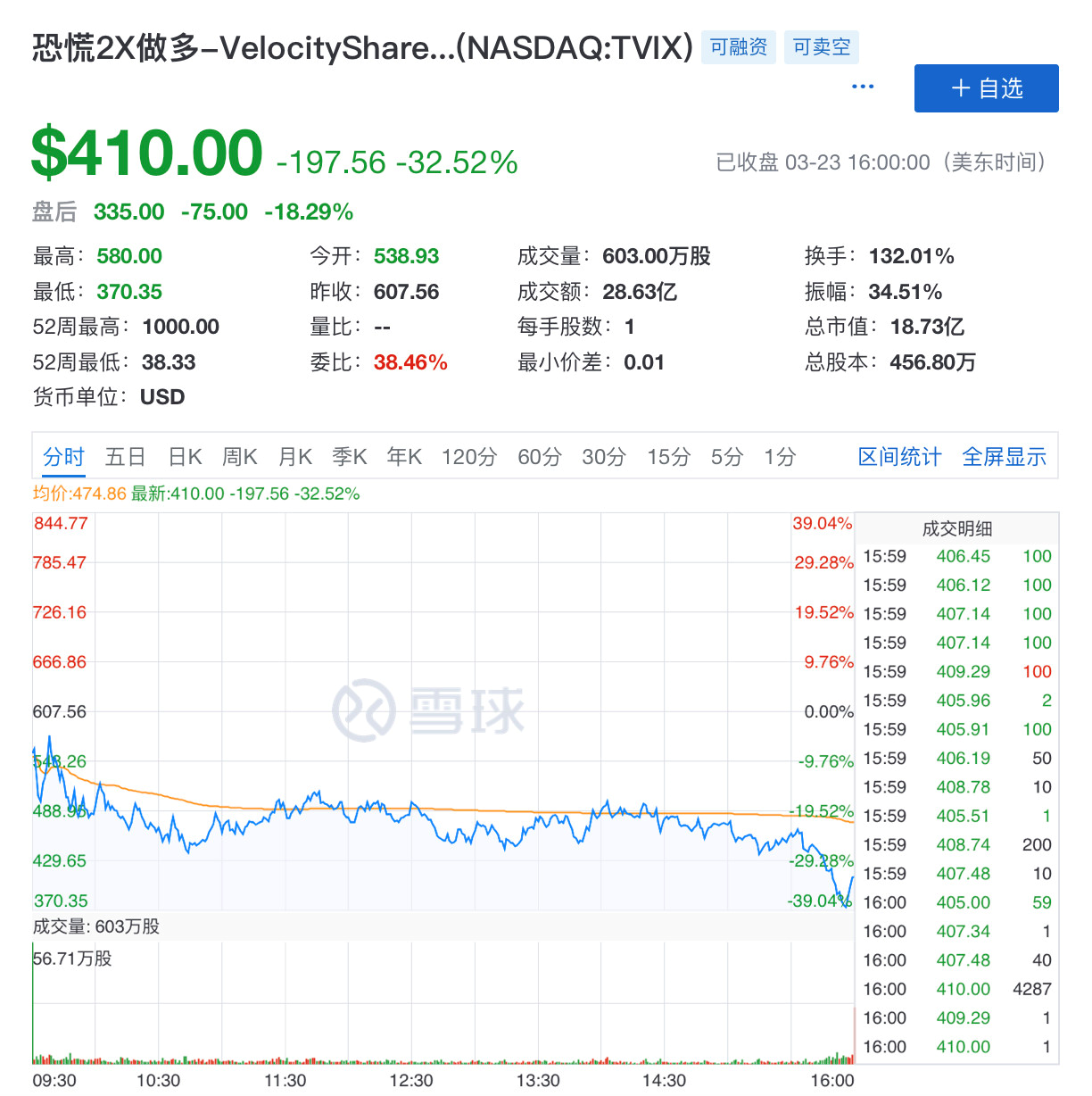This screenshot has height=1096, width=1092.
Task: Select the 15分 chart interval
Action: [669, 457]
